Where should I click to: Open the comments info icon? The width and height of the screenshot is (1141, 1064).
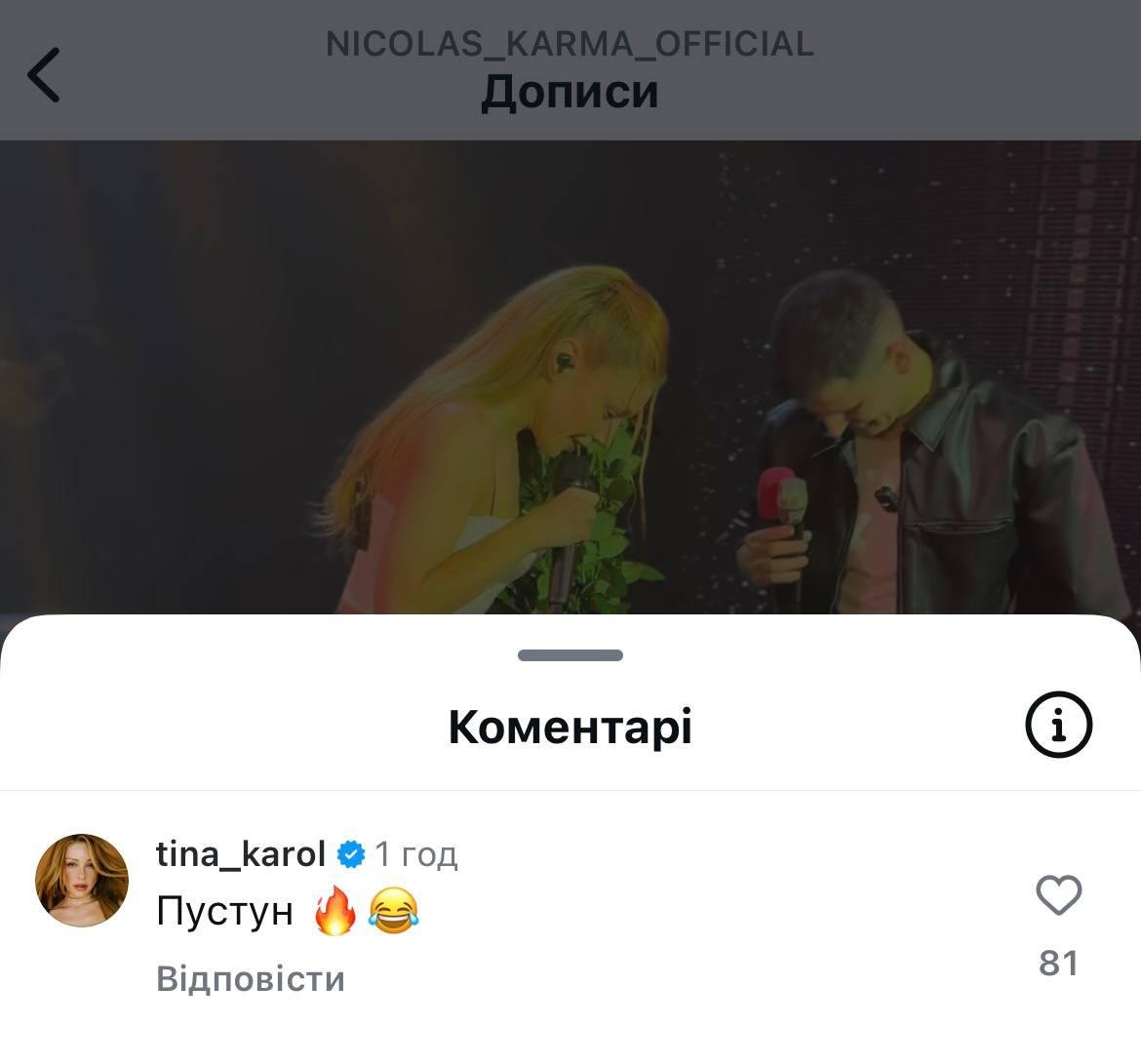click(x=1058, y=725)
